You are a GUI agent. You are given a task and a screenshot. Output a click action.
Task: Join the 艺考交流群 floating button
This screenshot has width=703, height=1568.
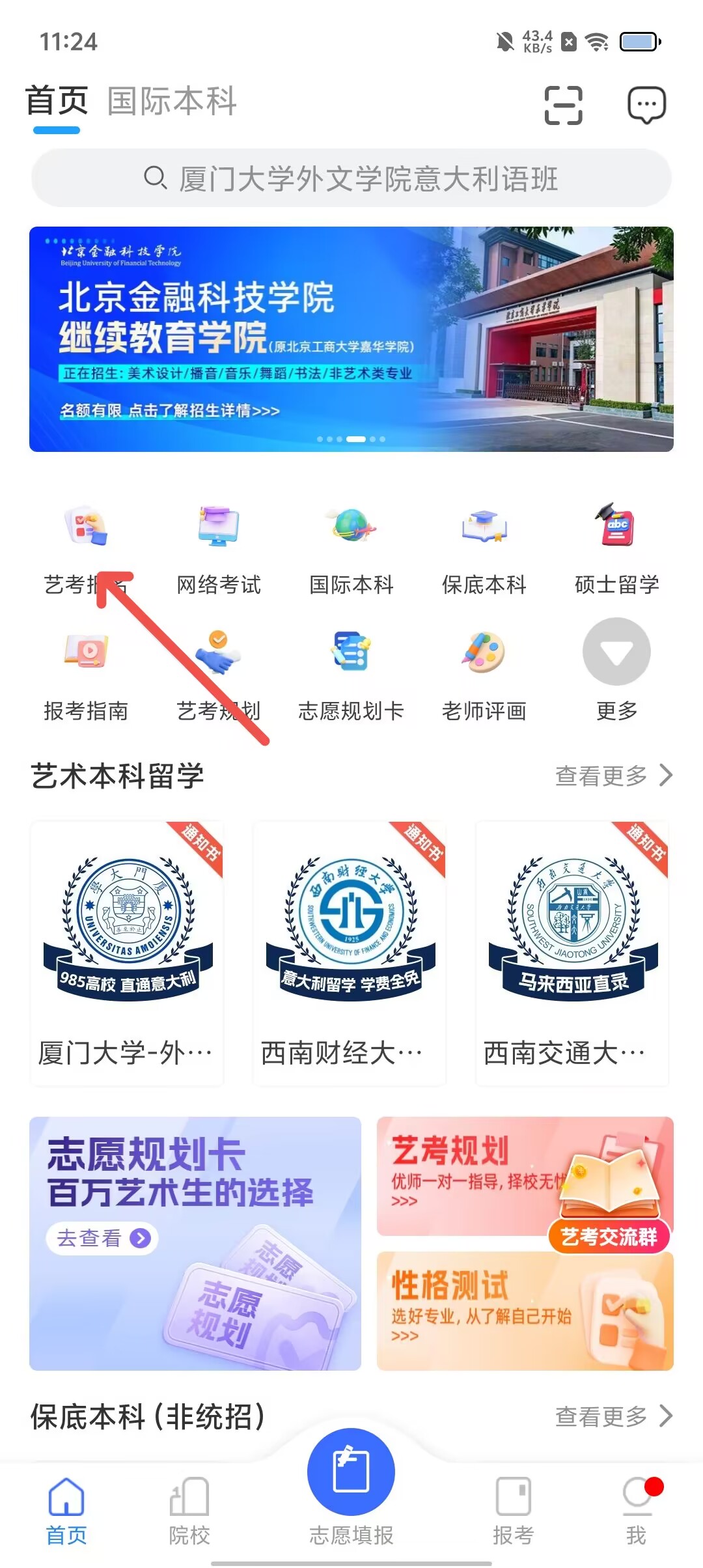click(609, 1236)
